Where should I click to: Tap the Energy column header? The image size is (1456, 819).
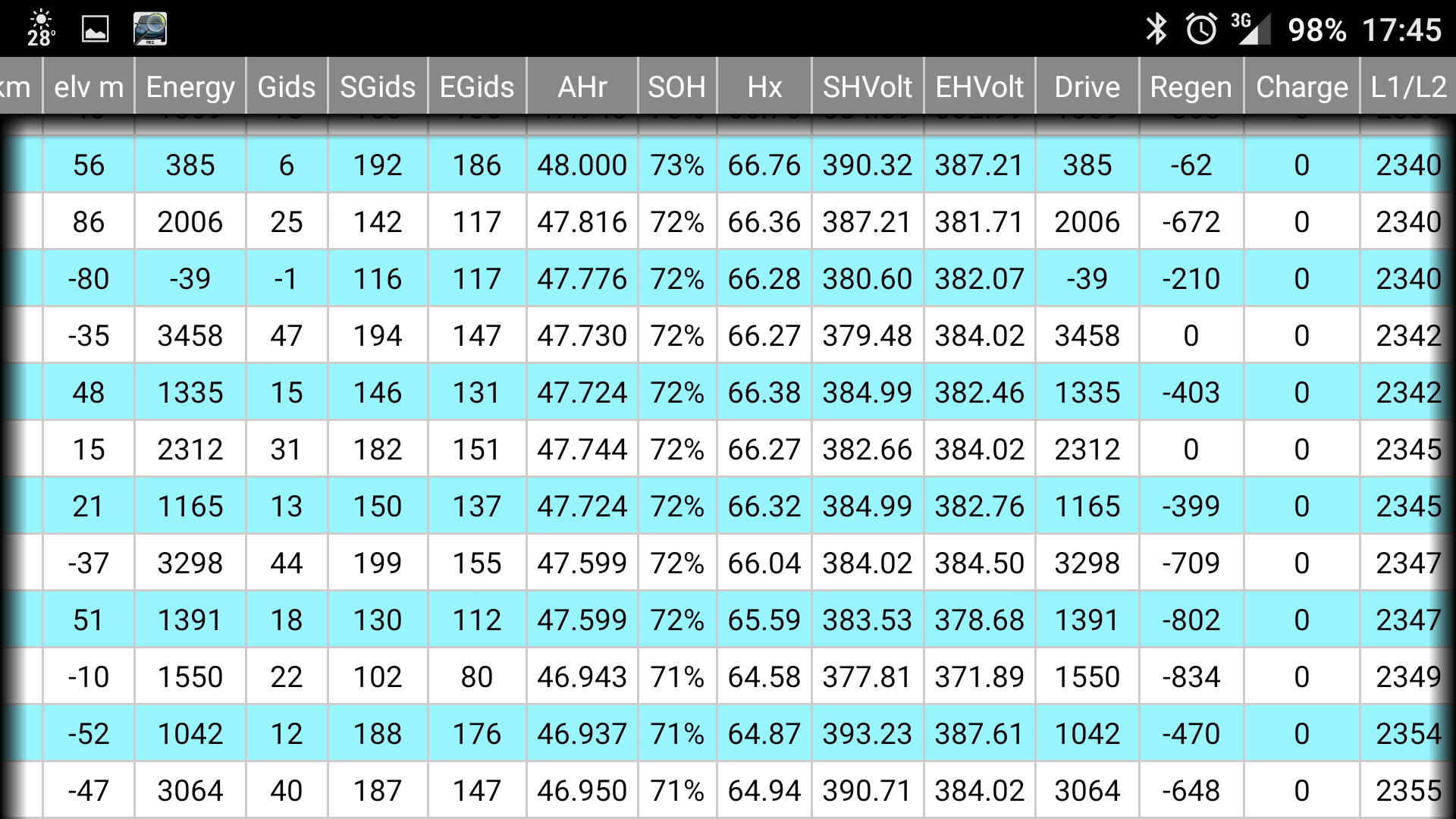coord(190,86)
